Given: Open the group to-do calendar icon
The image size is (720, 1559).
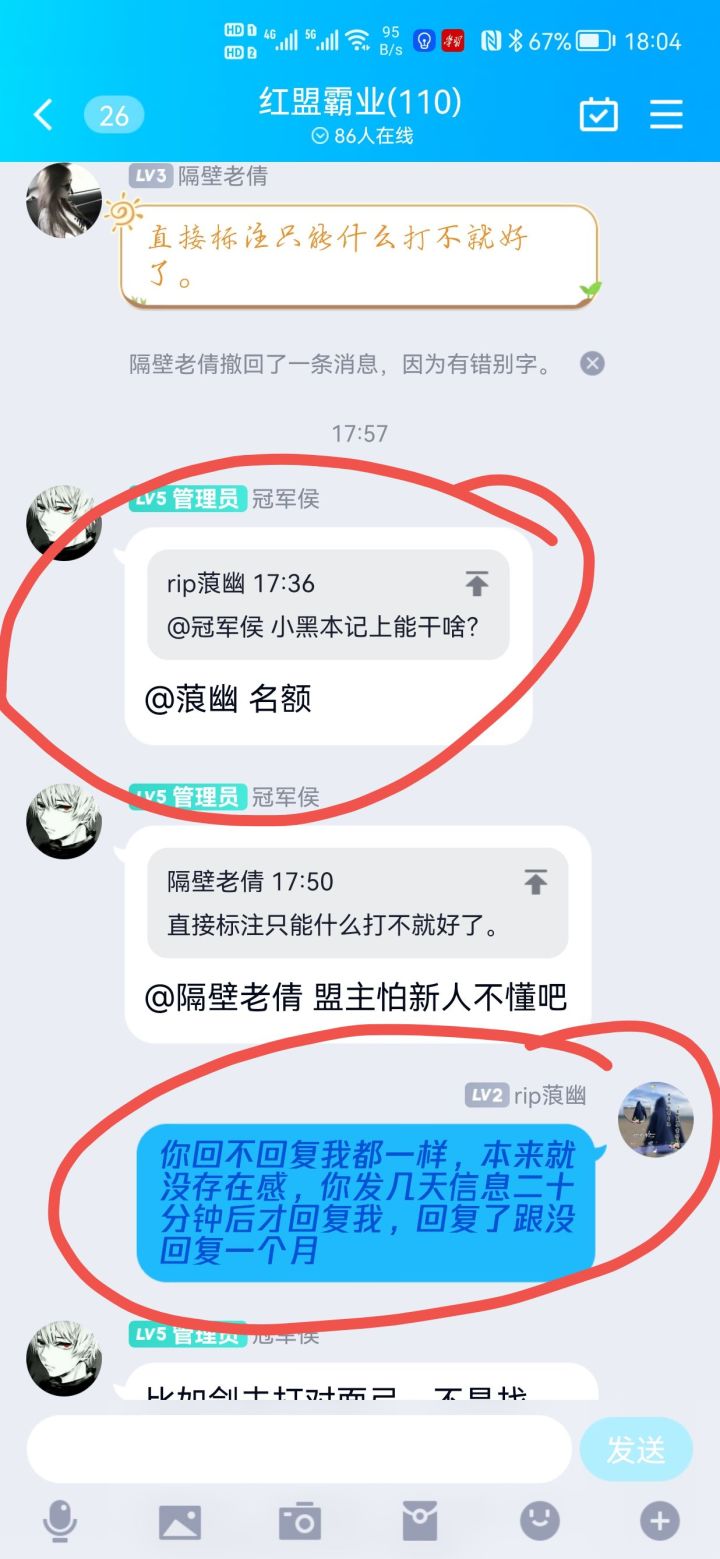Looking at the screenshot, I should pos(599,114).
